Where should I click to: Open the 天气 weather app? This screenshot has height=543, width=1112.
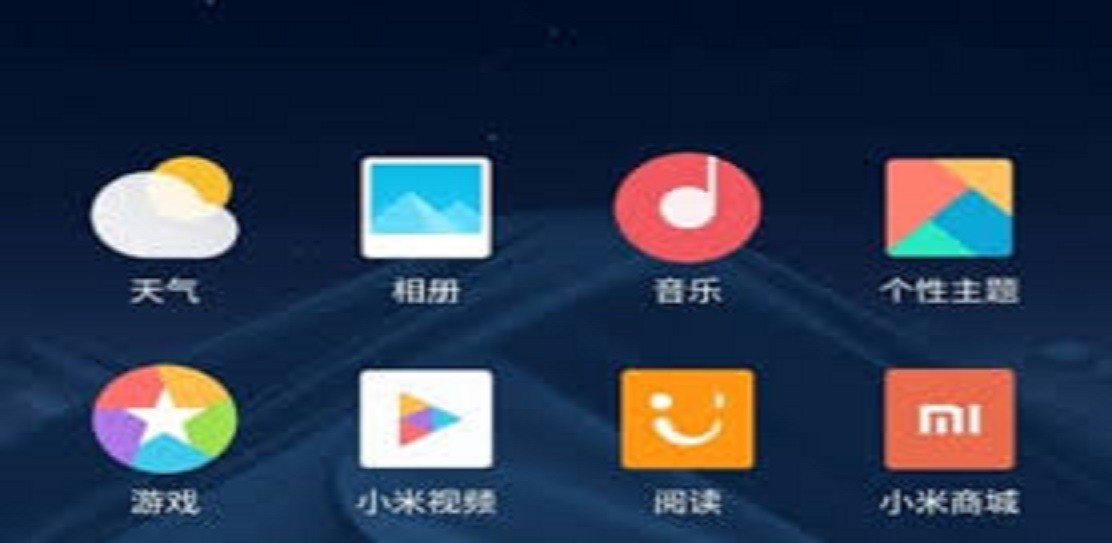(x=165, y=209)
